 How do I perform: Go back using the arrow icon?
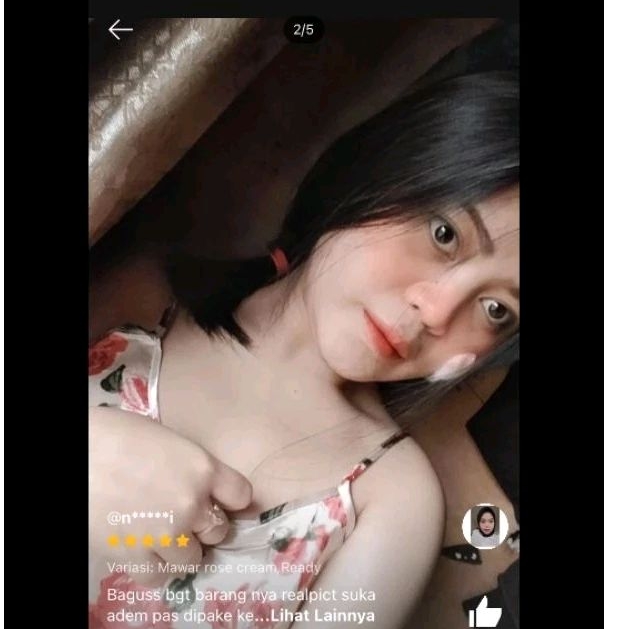tap(120, 30)
